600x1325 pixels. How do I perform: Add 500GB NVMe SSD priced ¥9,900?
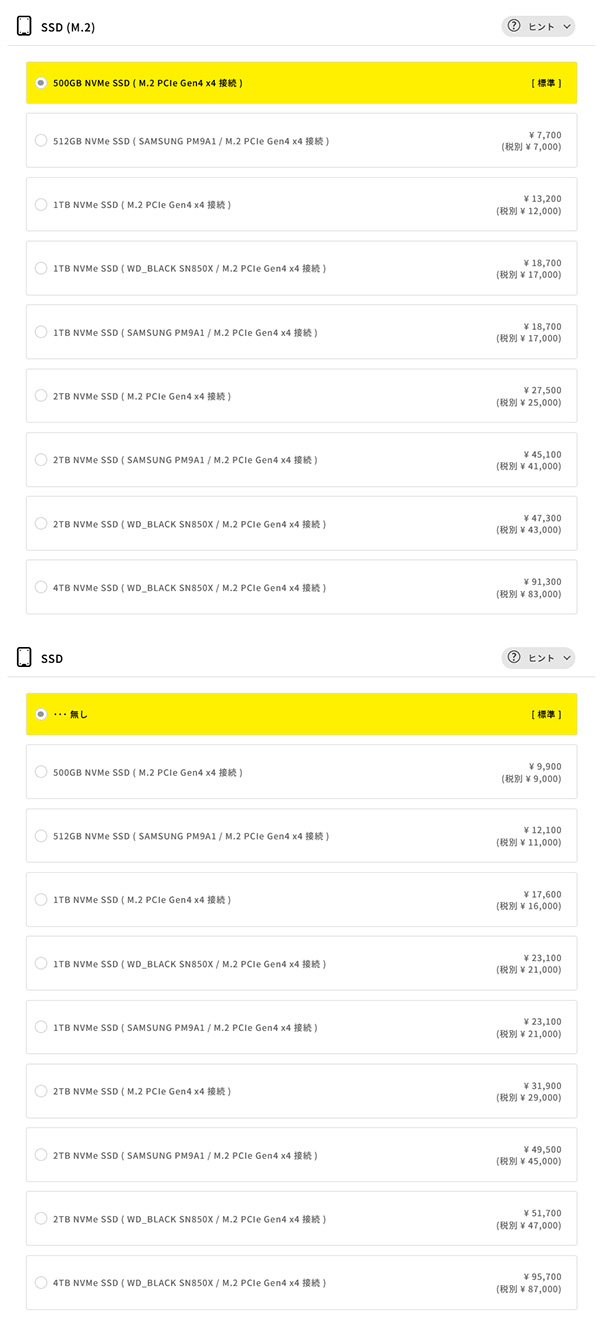tap(301, 772)
